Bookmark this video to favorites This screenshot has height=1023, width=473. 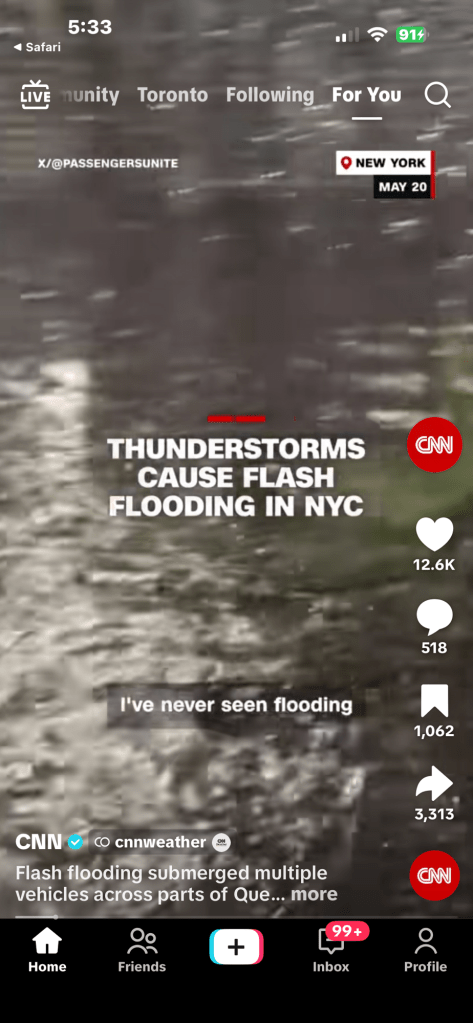pyautogui.click(x=434, y=701)
